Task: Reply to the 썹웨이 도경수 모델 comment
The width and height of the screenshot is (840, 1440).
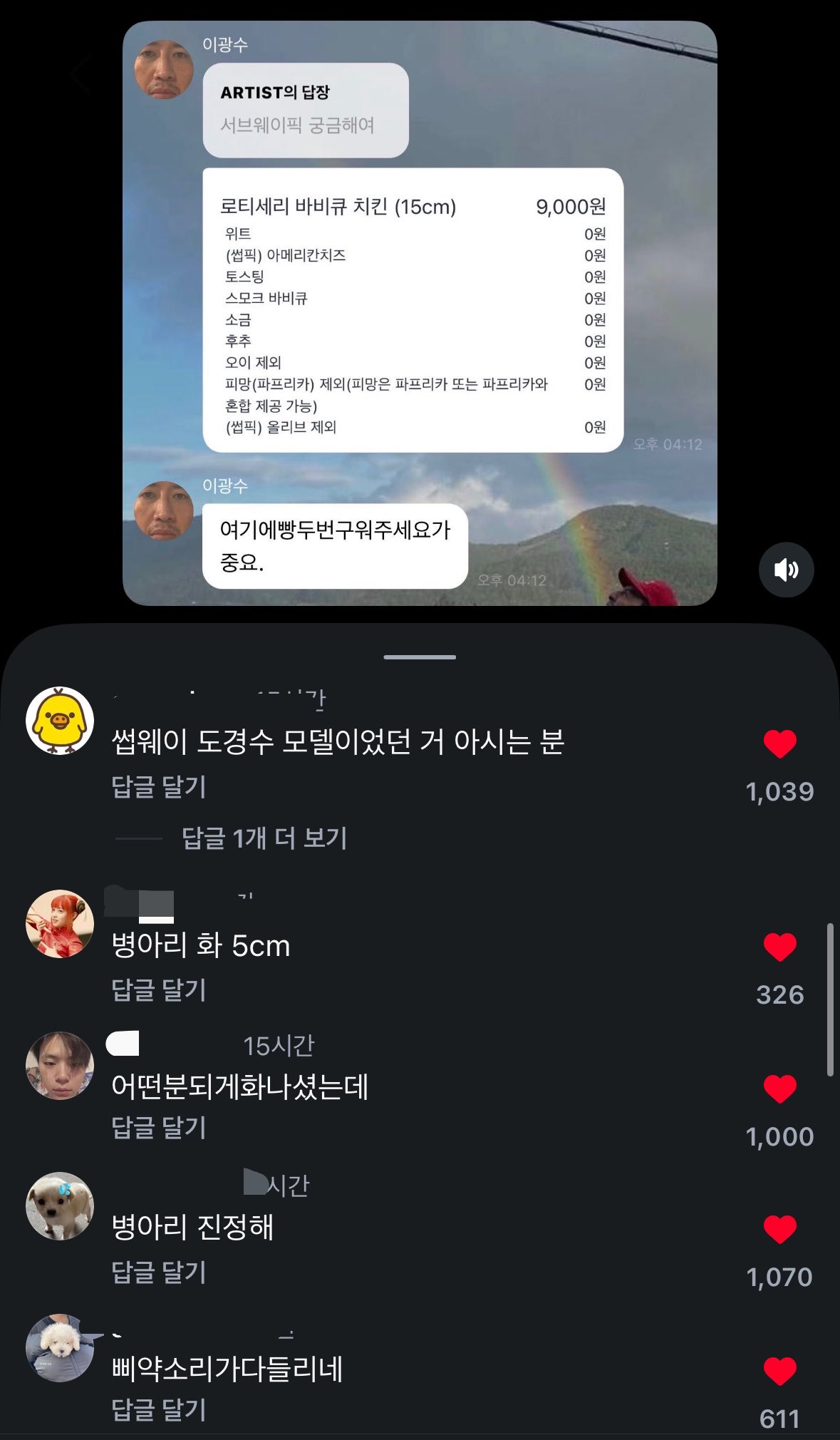Action: tap(159, 787)
